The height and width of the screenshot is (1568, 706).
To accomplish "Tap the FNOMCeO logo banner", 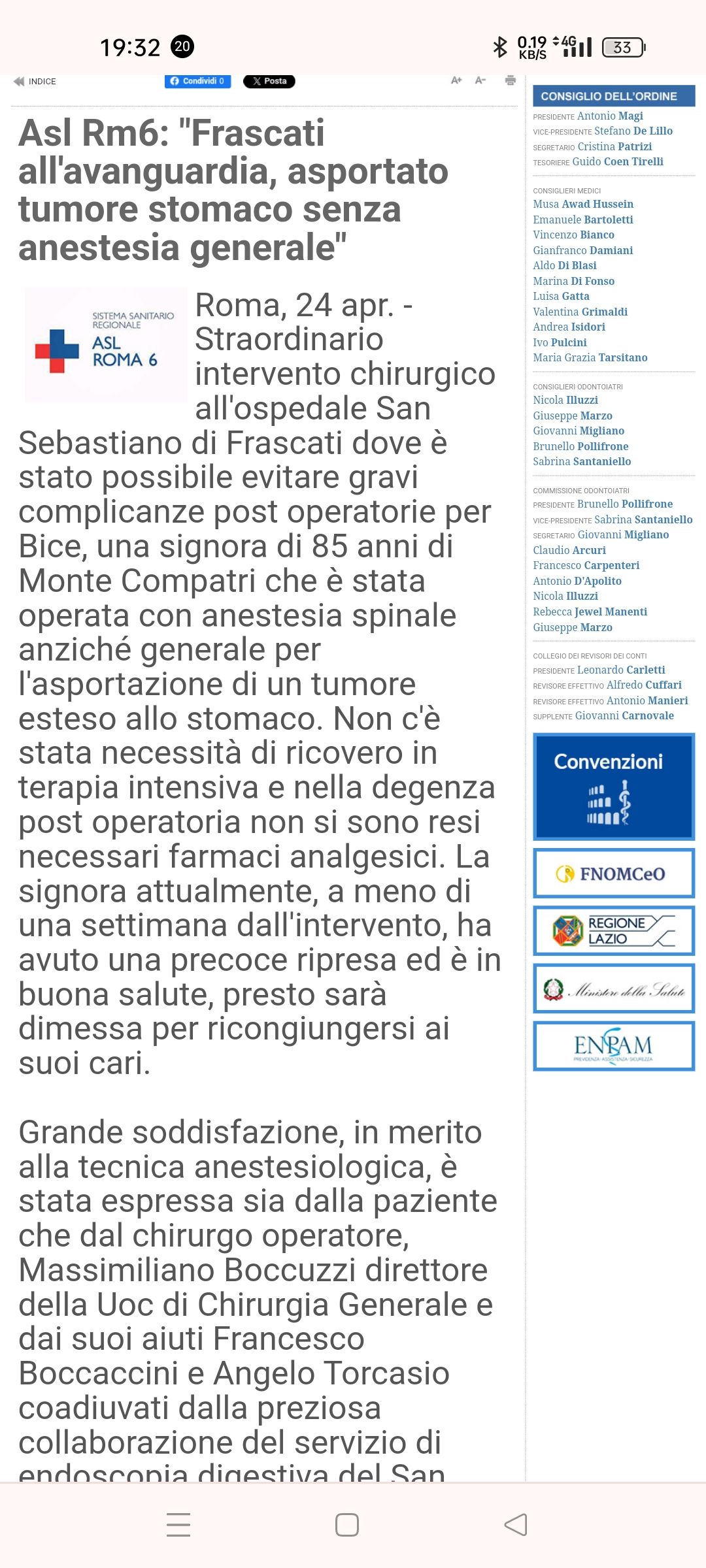I will coord(613,874).
